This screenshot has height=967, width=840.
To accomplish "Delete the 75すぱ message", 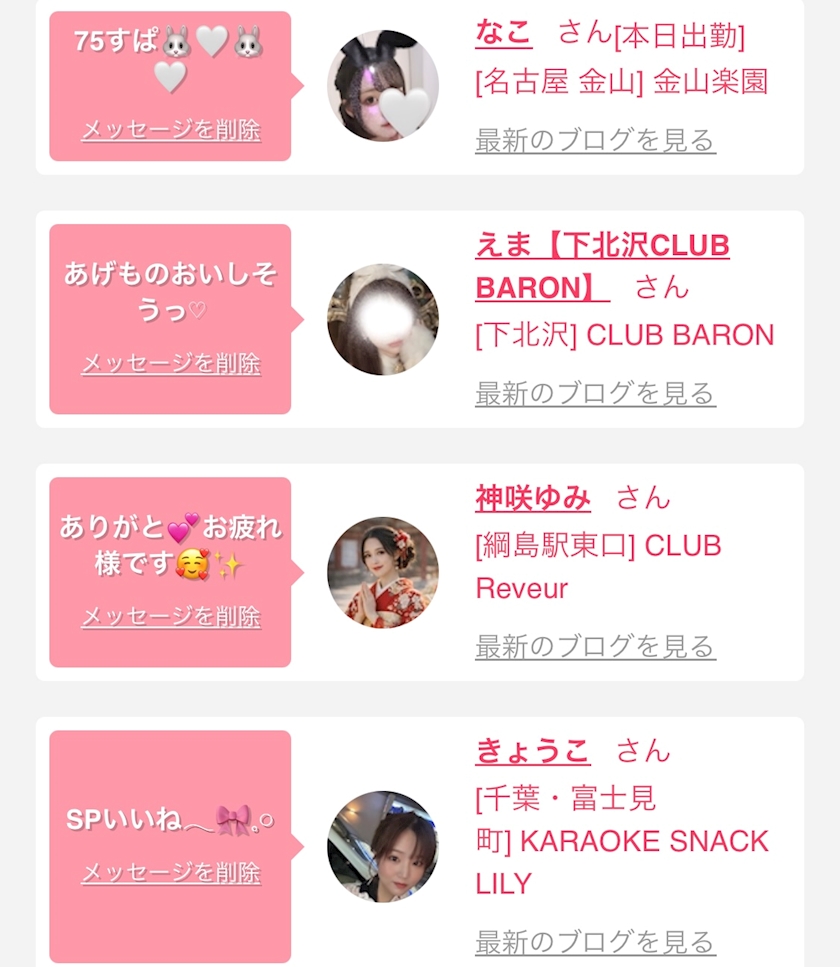I will (x=171, y=130).
